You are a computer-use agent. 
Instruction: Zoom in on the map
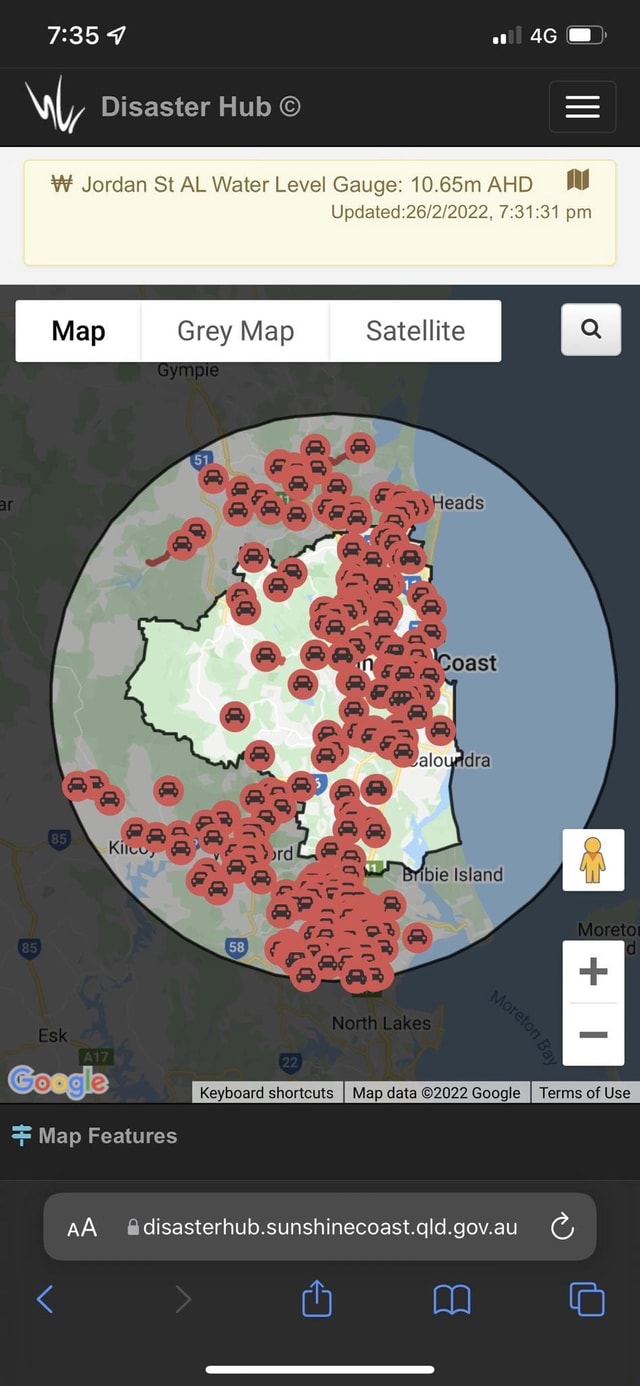(x=593, y=971)
